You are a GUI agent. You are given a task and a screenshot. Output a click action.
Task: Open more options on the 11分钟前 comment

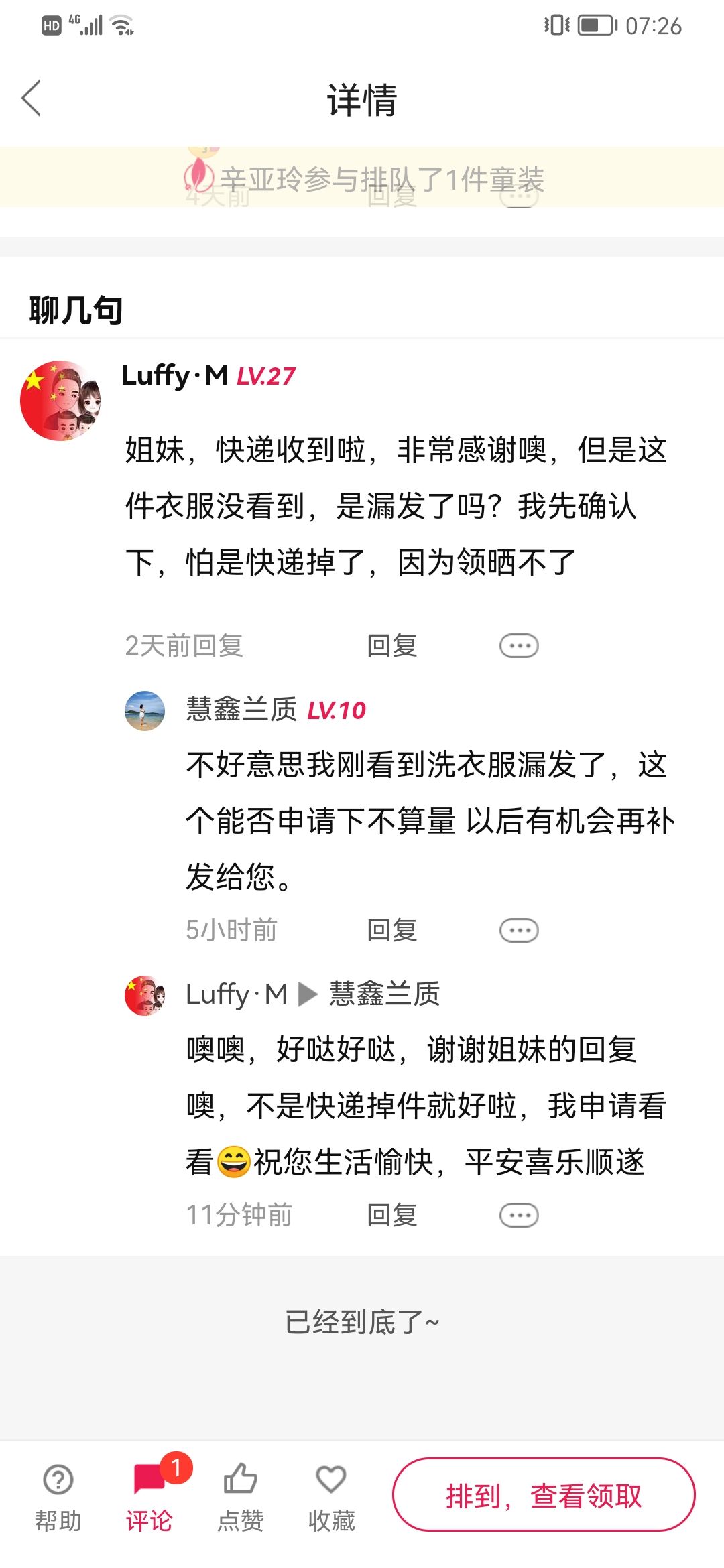click(519, 1215)
